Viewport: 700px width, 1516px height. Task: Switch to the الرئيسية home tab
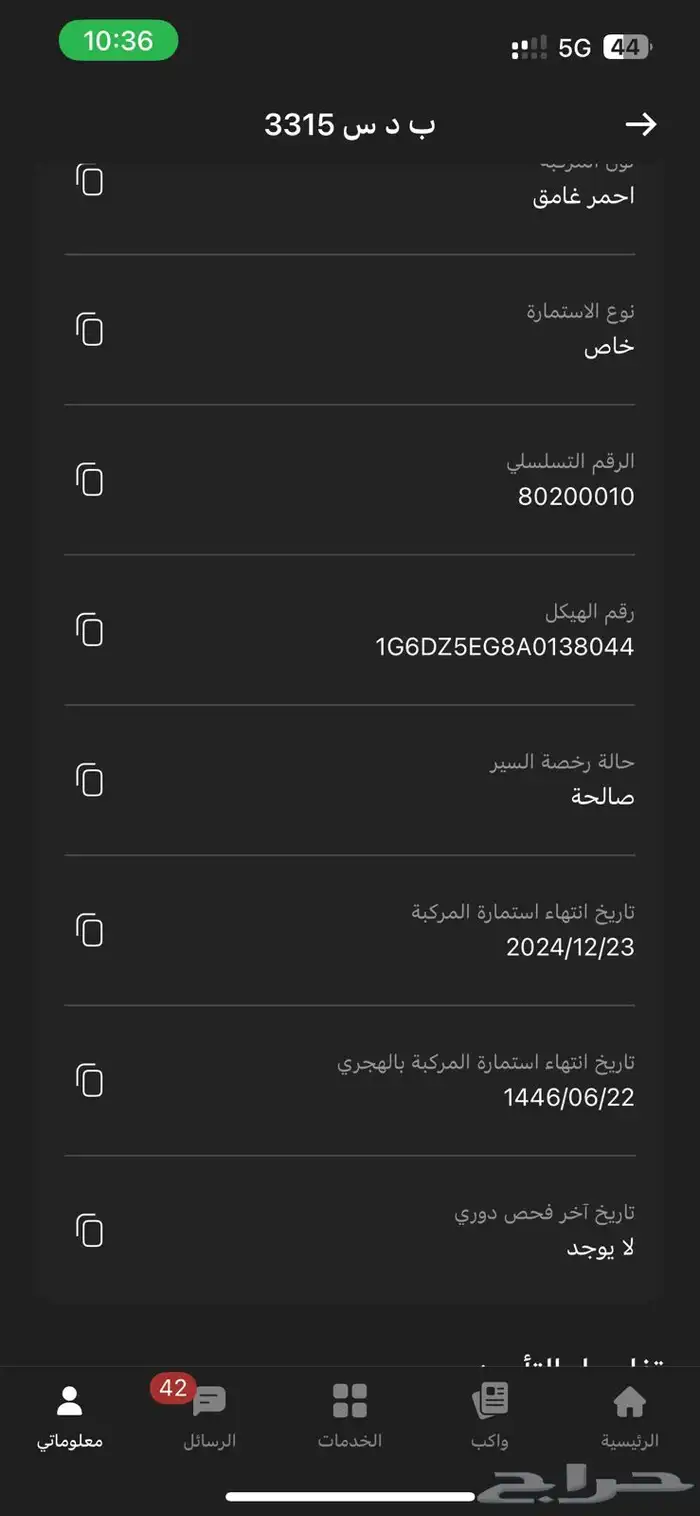tap(629, 1416)
